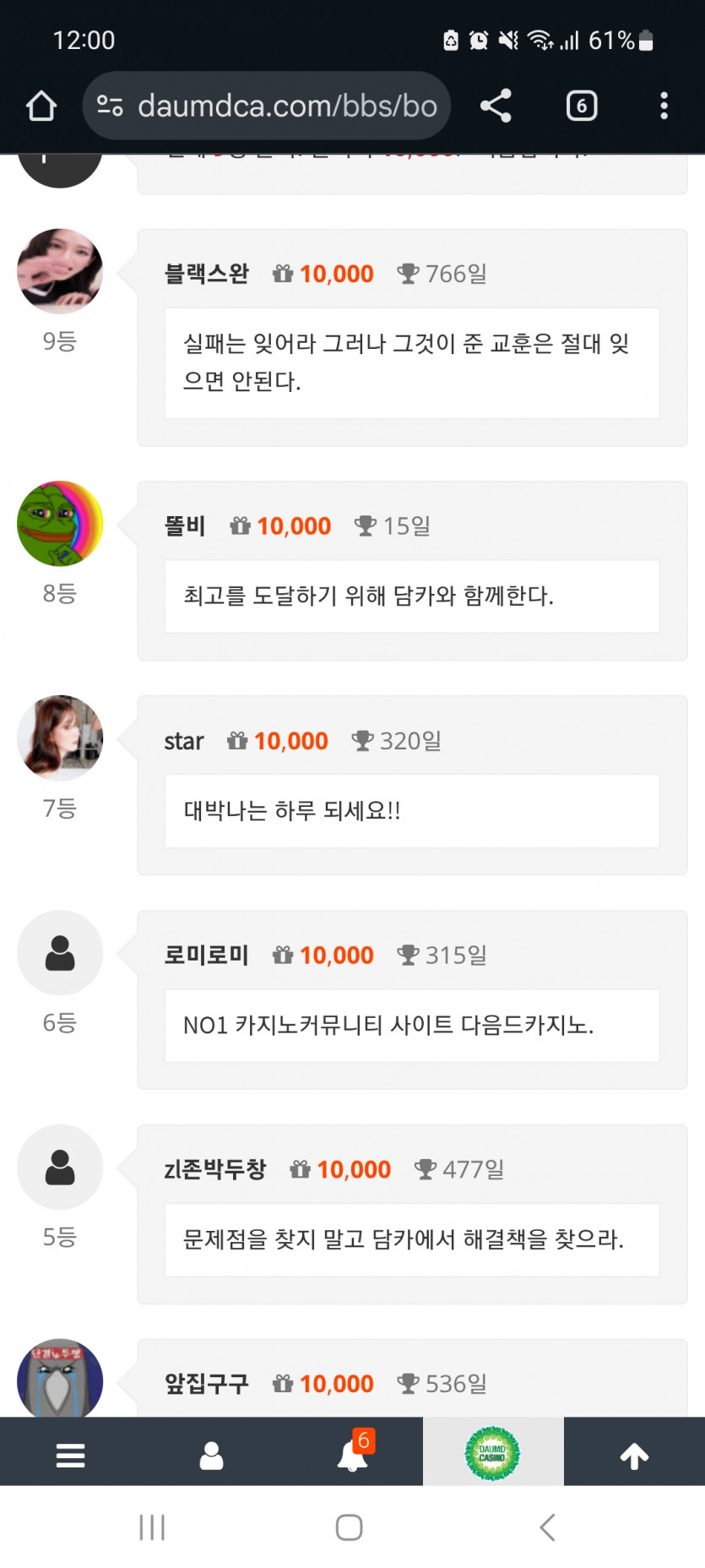Tap the gift icon next to 블랙스완
This screenshot has width=705, height=1568.
point(284,273)
